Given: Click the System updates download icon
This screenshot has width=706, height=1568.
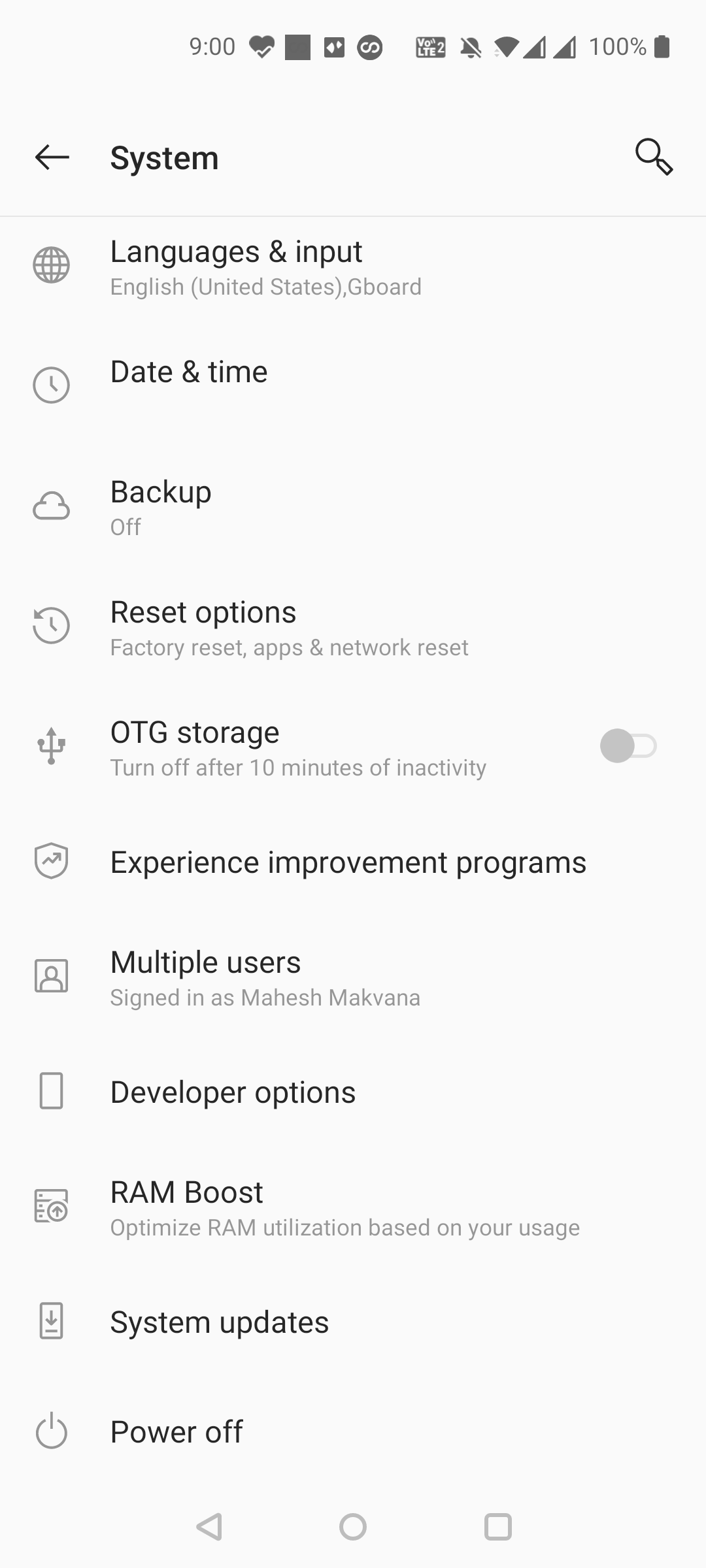Looking at the screenshot, I should click(52, 1322).
